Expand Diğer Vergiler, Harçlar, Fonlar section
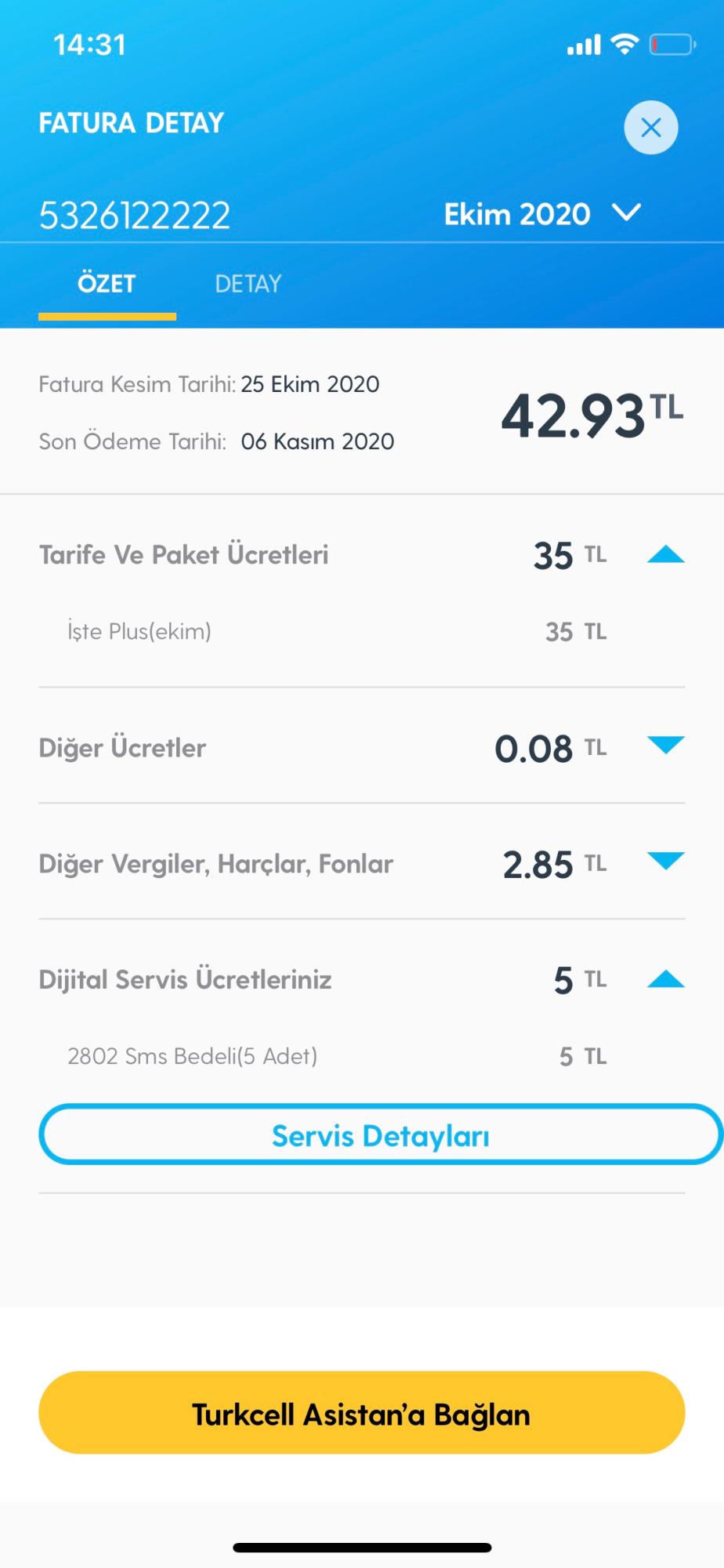Viewport: 724px width, 1568px height. (666, 862)
